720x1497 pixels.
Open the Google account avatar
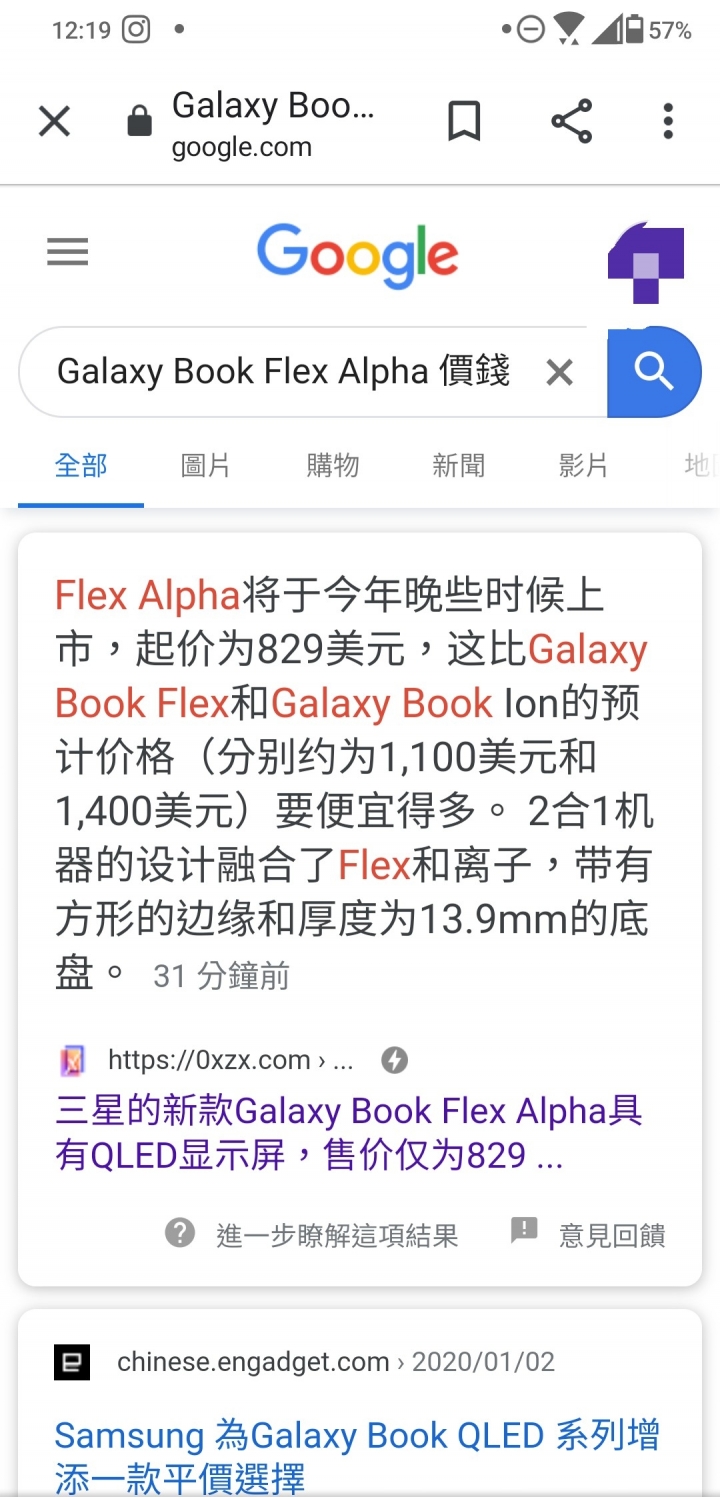pyautogui.click(x=646, y=264)
